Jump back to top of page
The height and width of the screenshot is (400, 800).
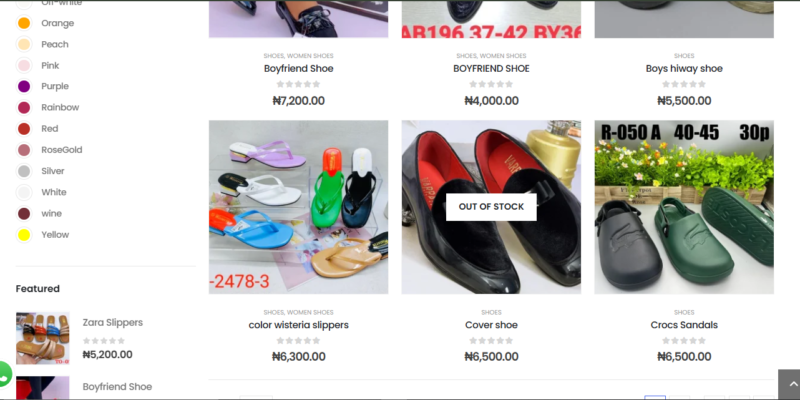pos(789,385)
